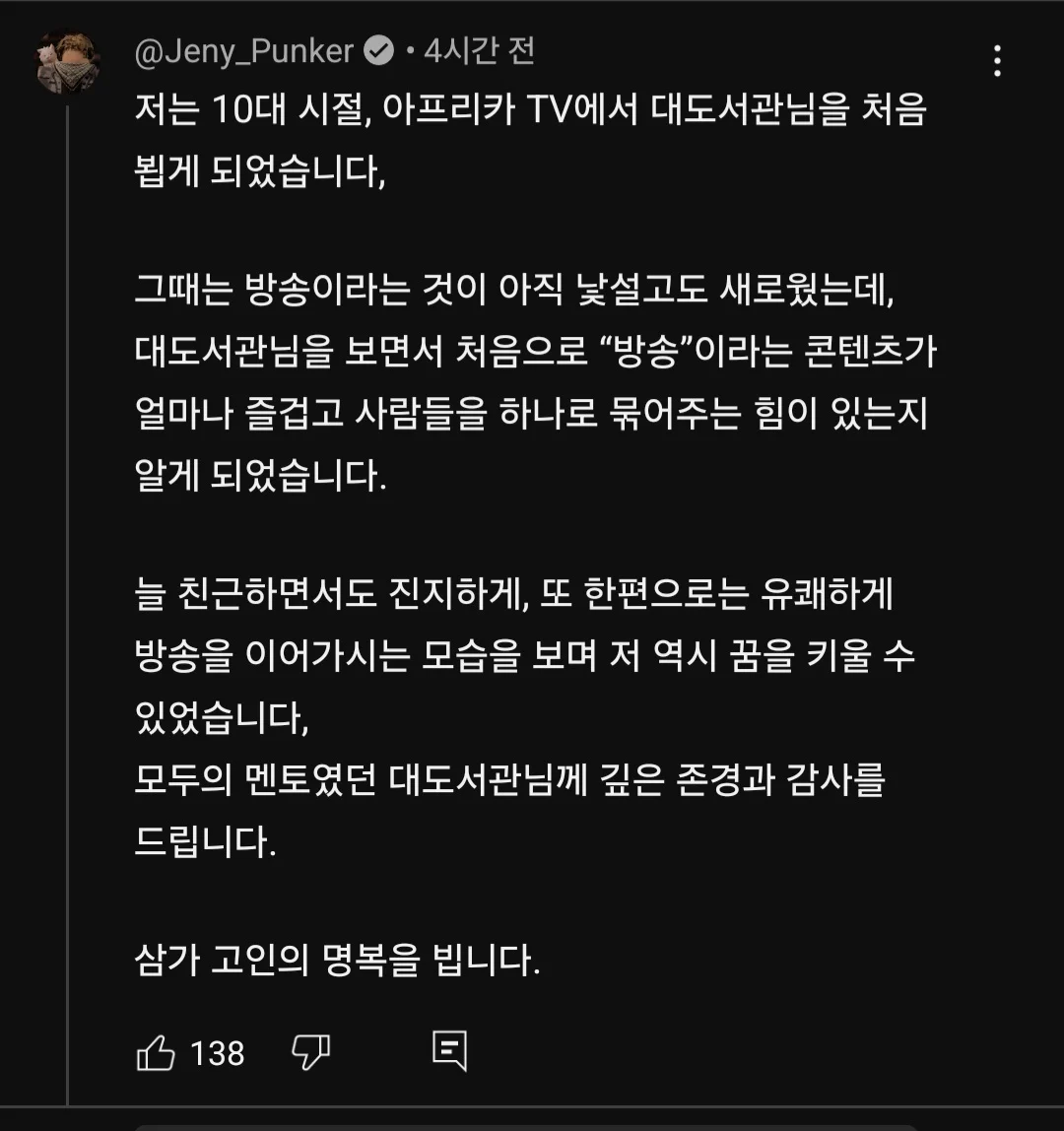Dislike the comment by @Jeny_Punker
1064x1131 pixels.
point(311,1052)
